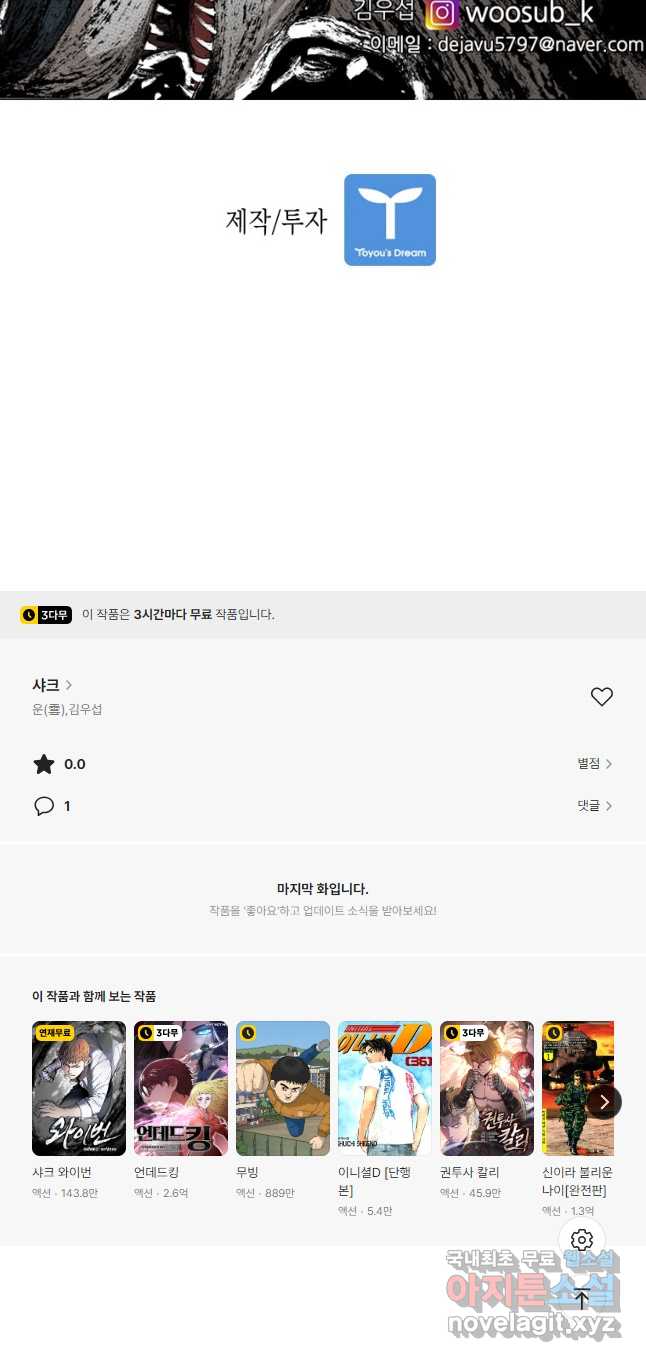The width and height of the screenshot is (646, 1362).
Task: Open the 댓글 comments section
Action: [x=594, y=806]
